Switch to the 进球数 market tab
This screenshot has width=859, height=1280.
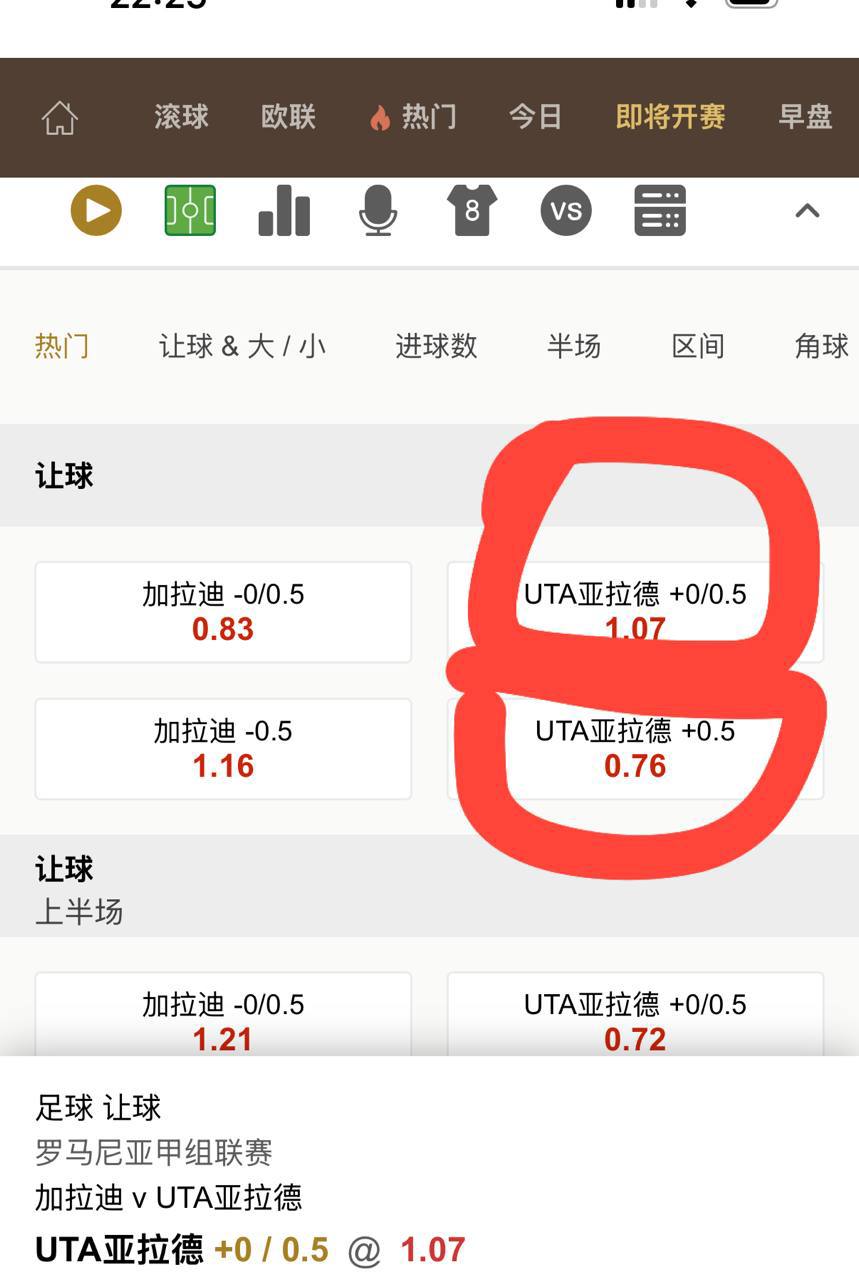click(436, 346)
